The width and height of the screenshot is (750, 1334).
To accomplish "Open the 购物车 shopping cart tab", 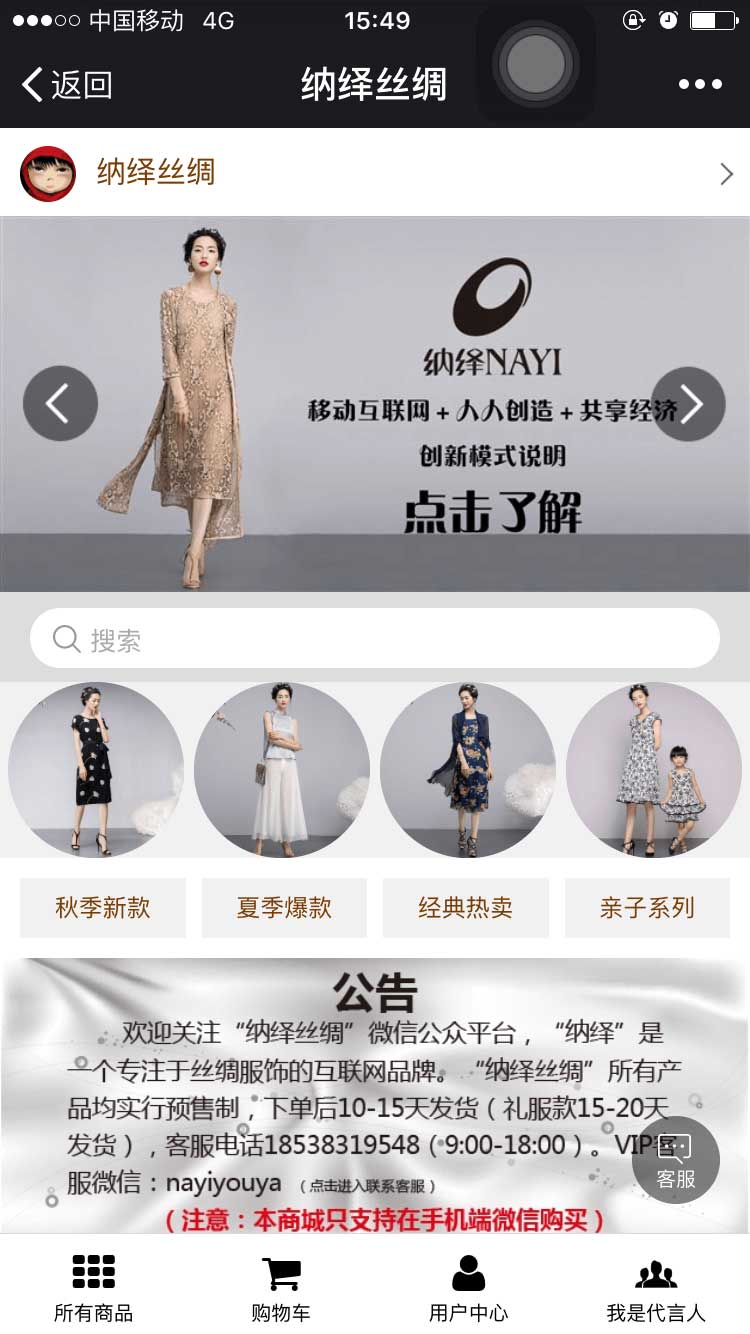I will 281,1288.
